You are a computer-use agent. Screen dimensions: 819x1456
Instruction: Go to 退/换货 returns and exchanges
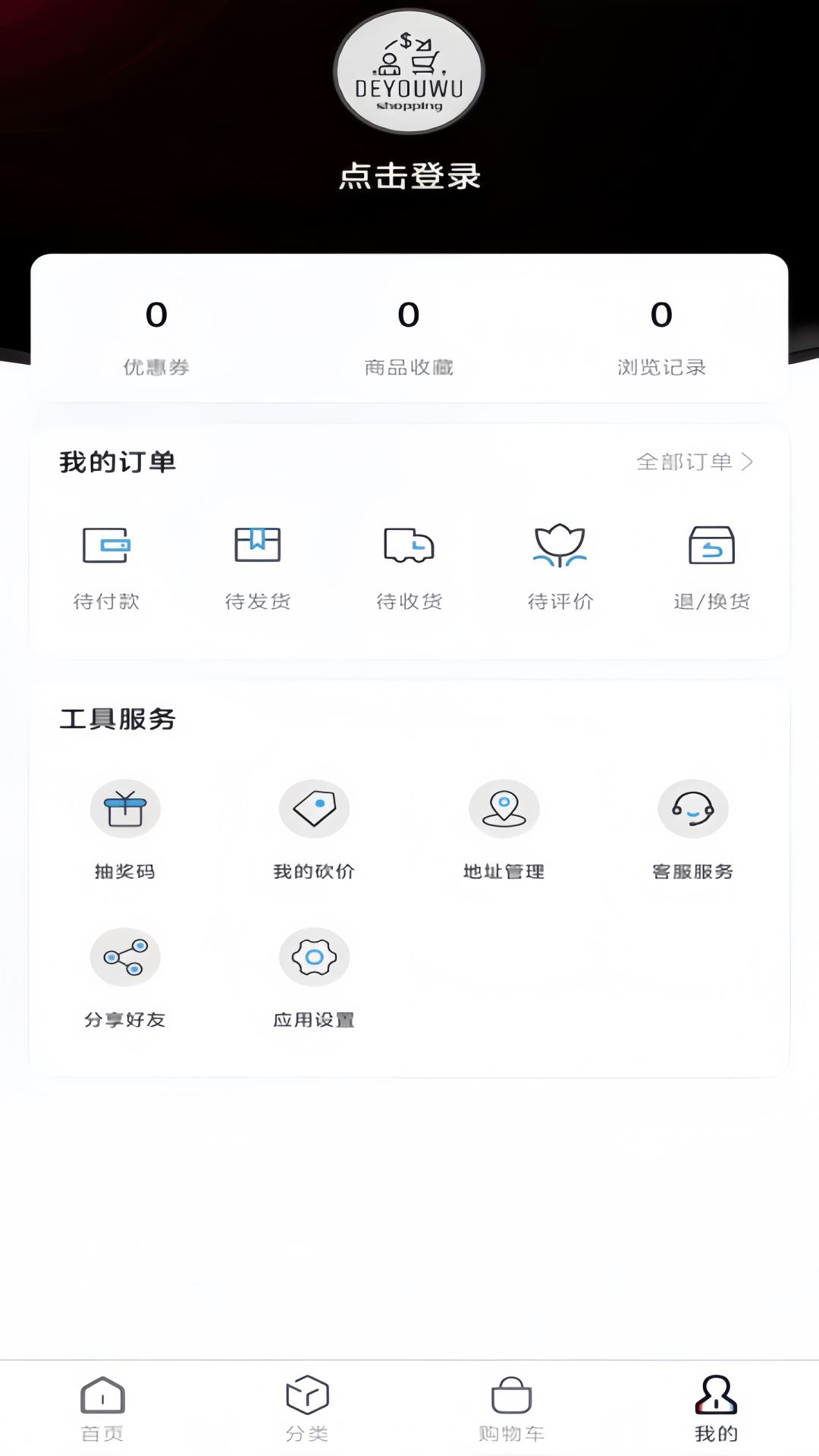(711, 565)
